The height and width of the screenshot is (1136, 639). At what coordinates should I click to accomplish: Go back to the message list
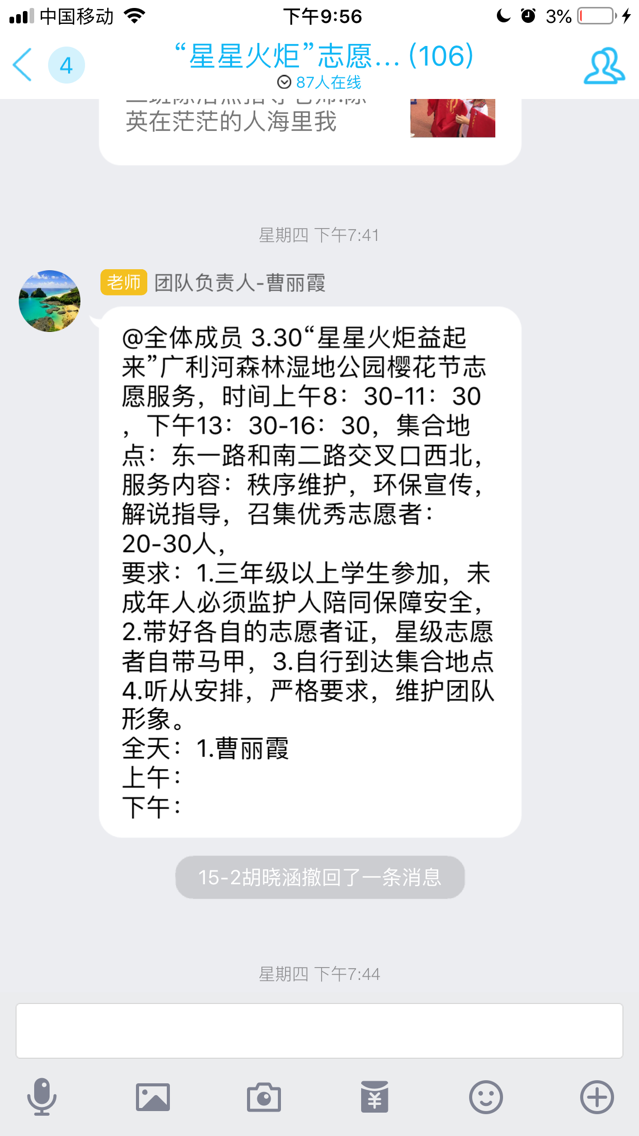tap(22, 66)
